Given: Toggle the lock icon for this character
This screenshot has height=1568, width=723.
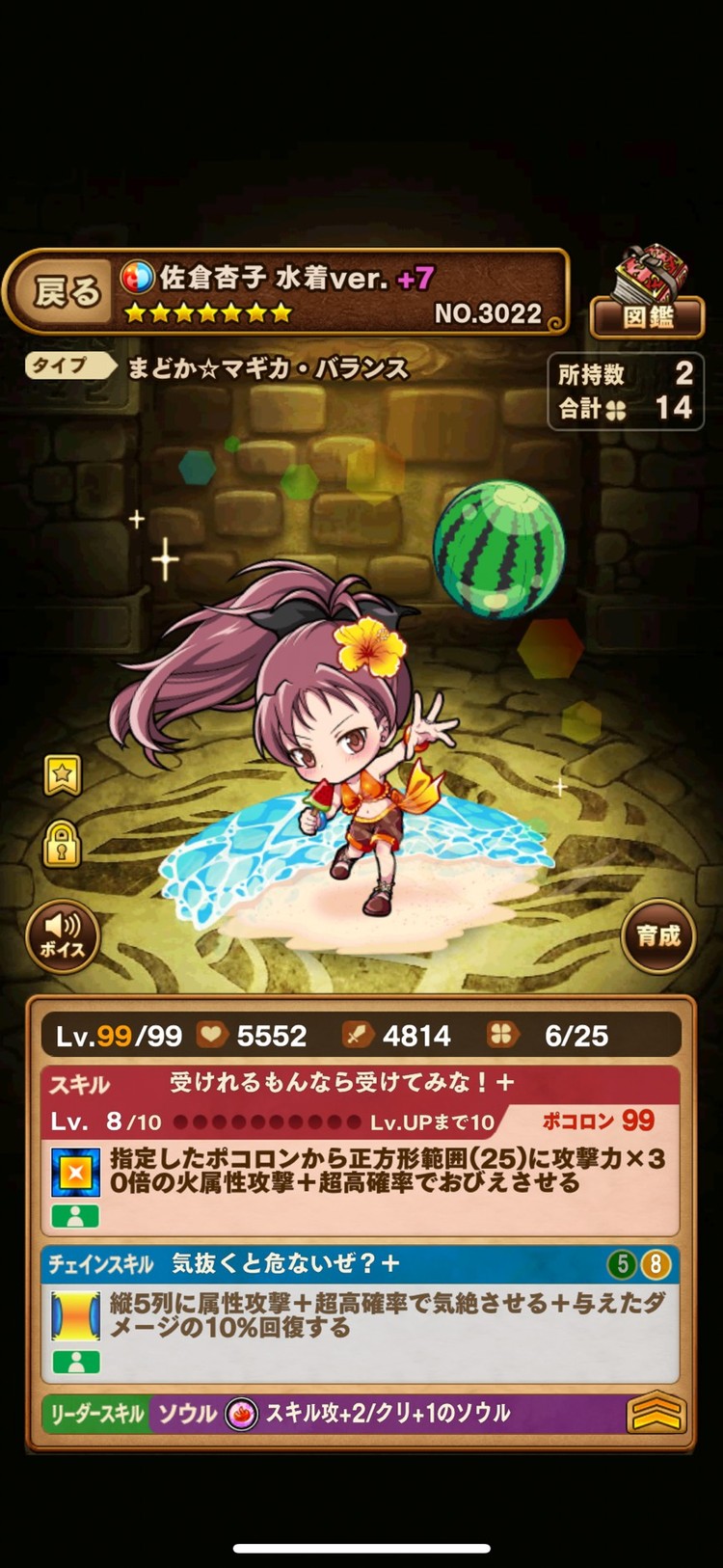Looking at the screenshot, I should tap(63, 845).
